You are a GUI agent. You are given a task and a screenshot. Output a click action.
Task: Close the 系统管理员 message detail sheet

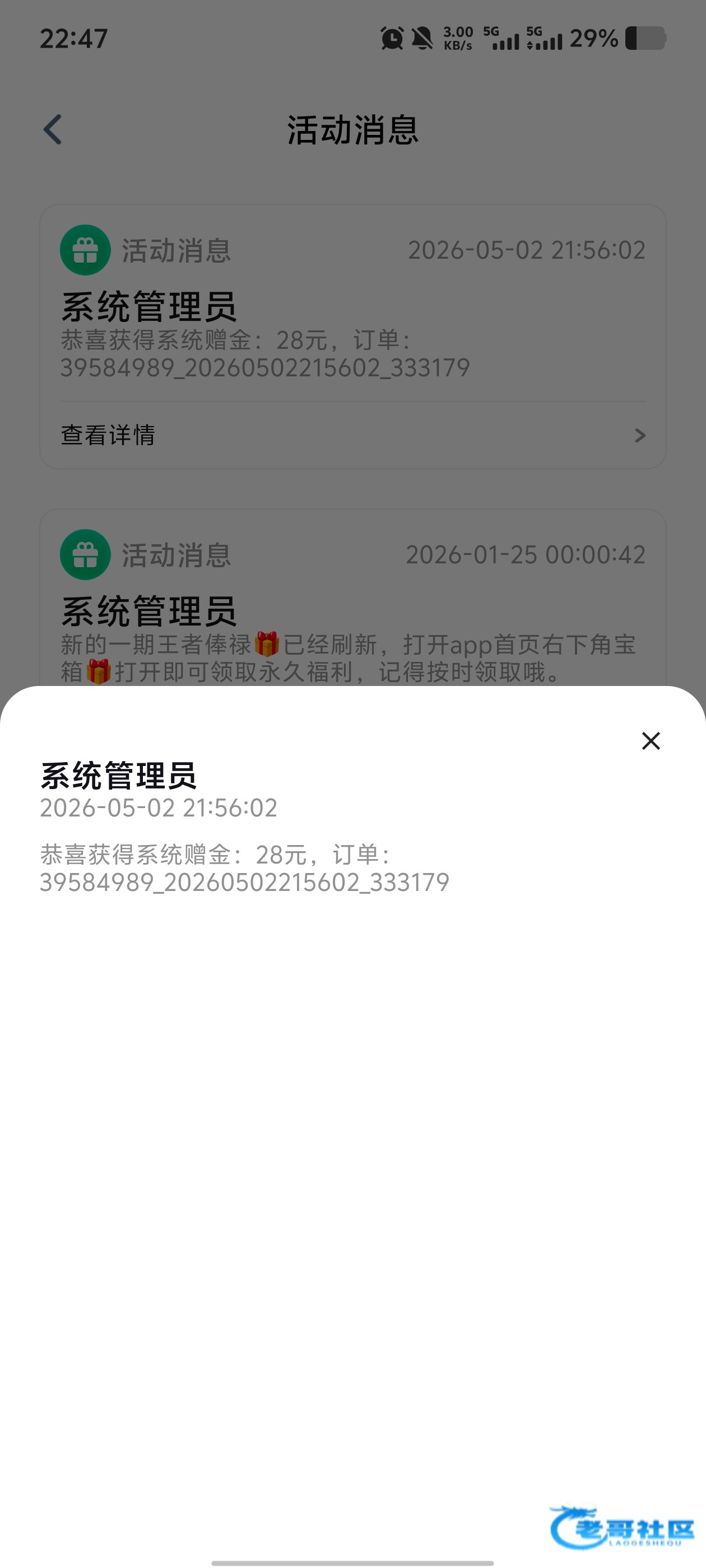651,741
